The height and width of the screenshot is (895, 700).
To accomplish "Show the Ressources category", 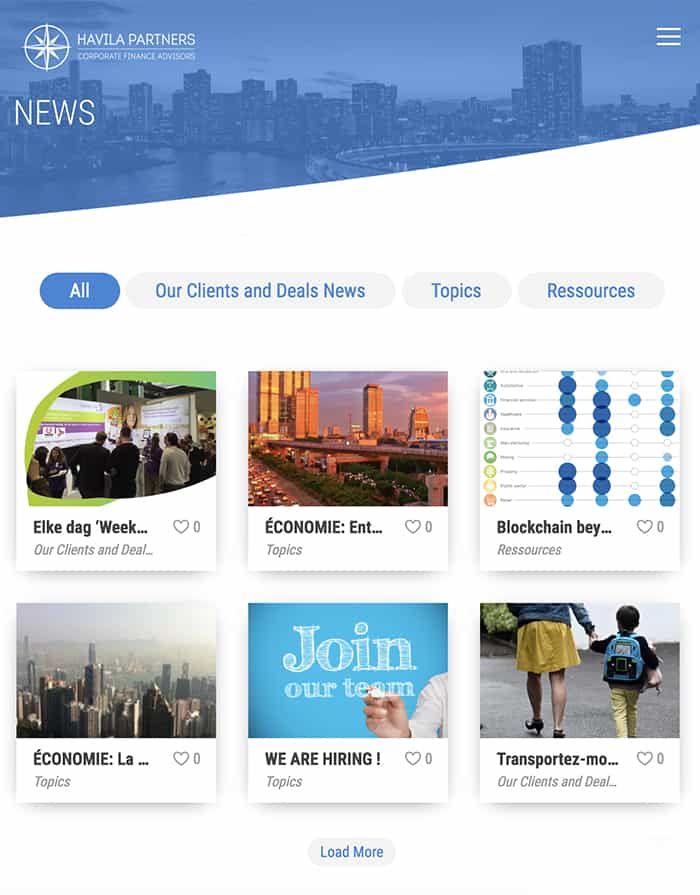I will [x=591, y=291].
